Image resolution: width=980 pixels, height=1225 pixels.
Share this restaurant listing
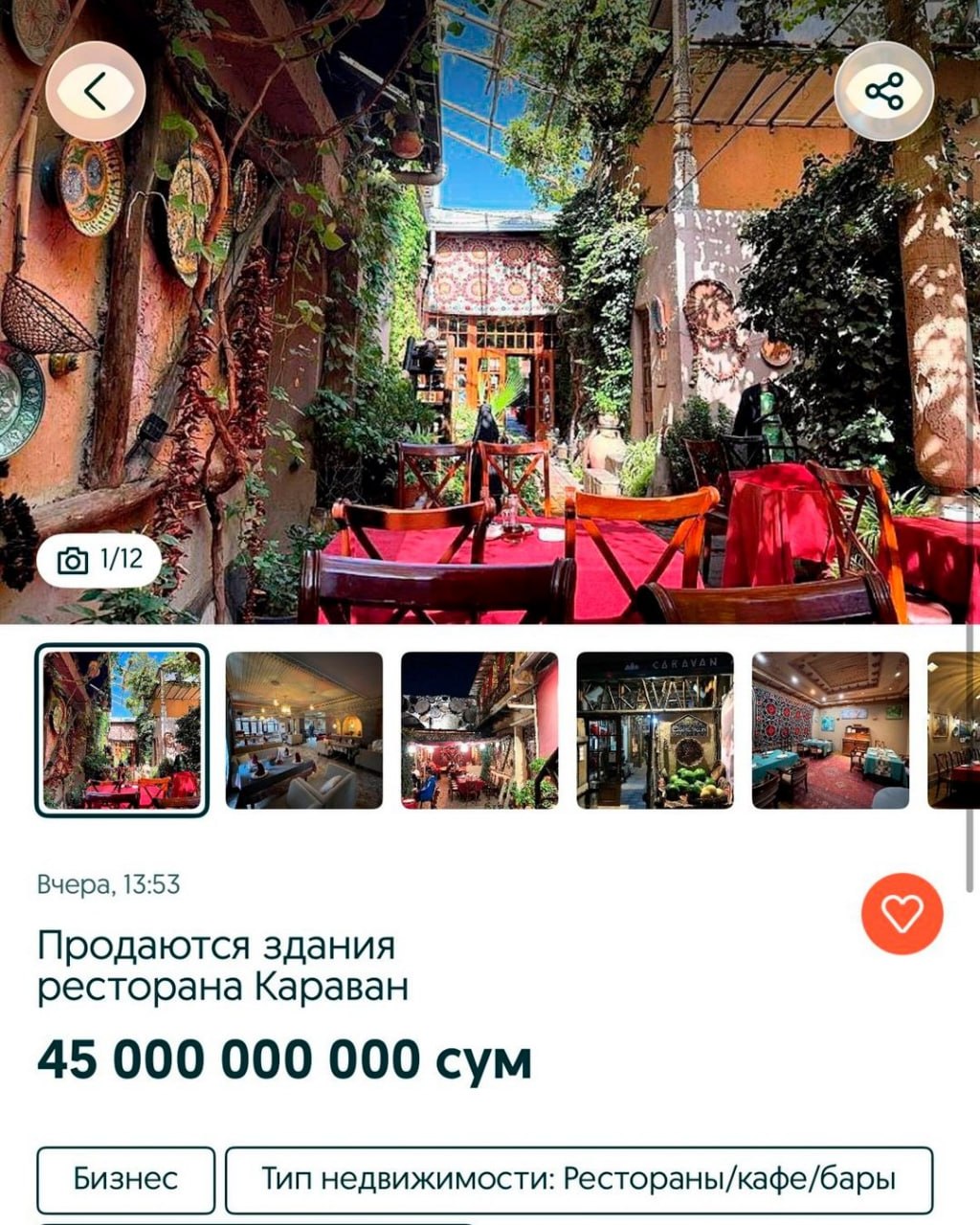[883, 92]
